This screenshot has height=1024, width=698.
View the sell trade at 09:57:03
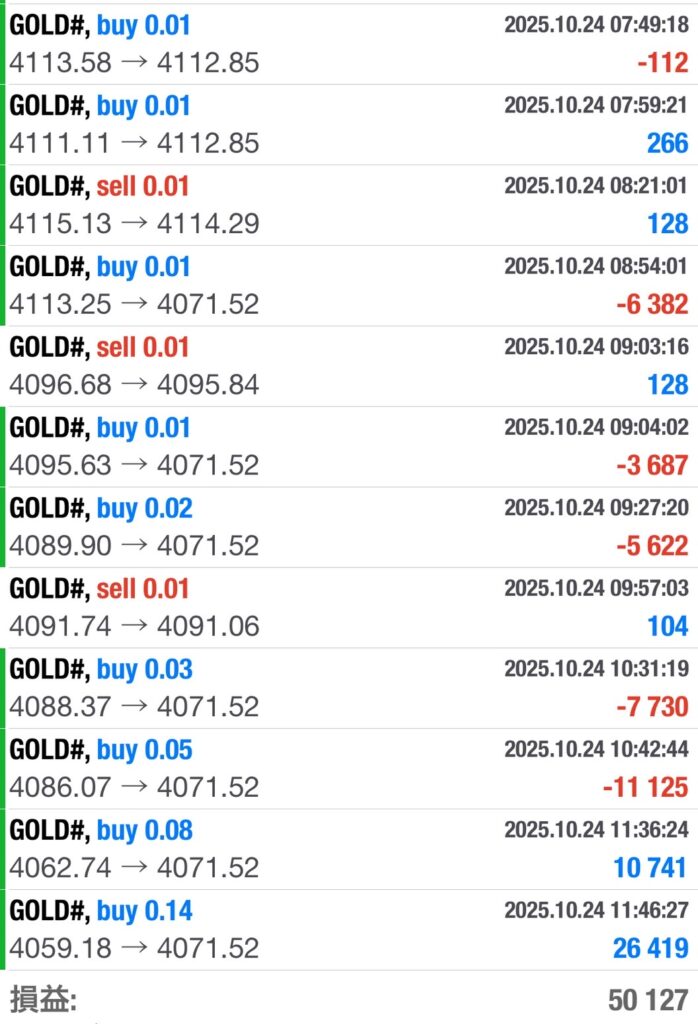click(349, 608)
